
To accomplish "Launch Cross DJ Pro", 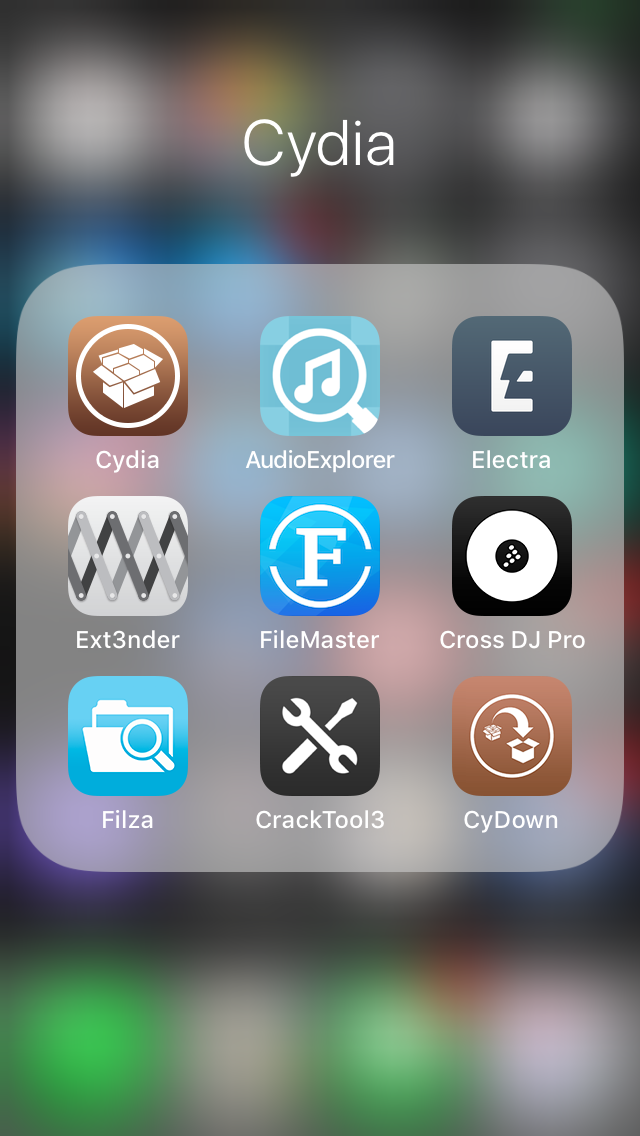I will pyautogui.click(x=512, y=556).
